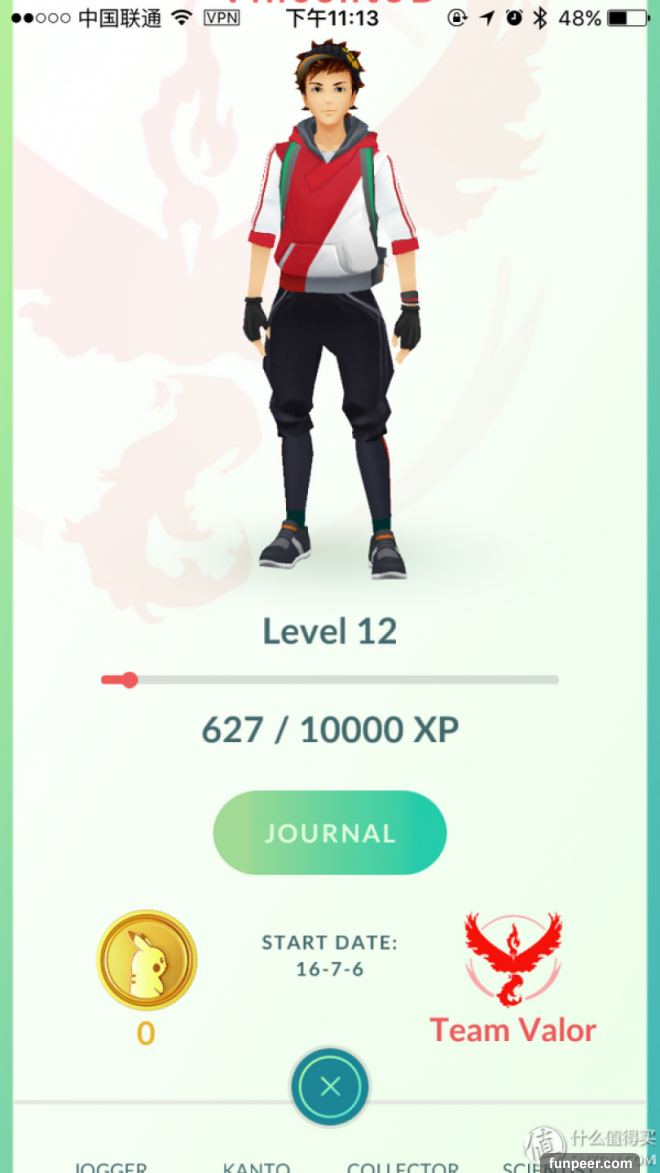Open the Journal
Viewport: 660px width, 1173px height.
click(x=329, y=833)
